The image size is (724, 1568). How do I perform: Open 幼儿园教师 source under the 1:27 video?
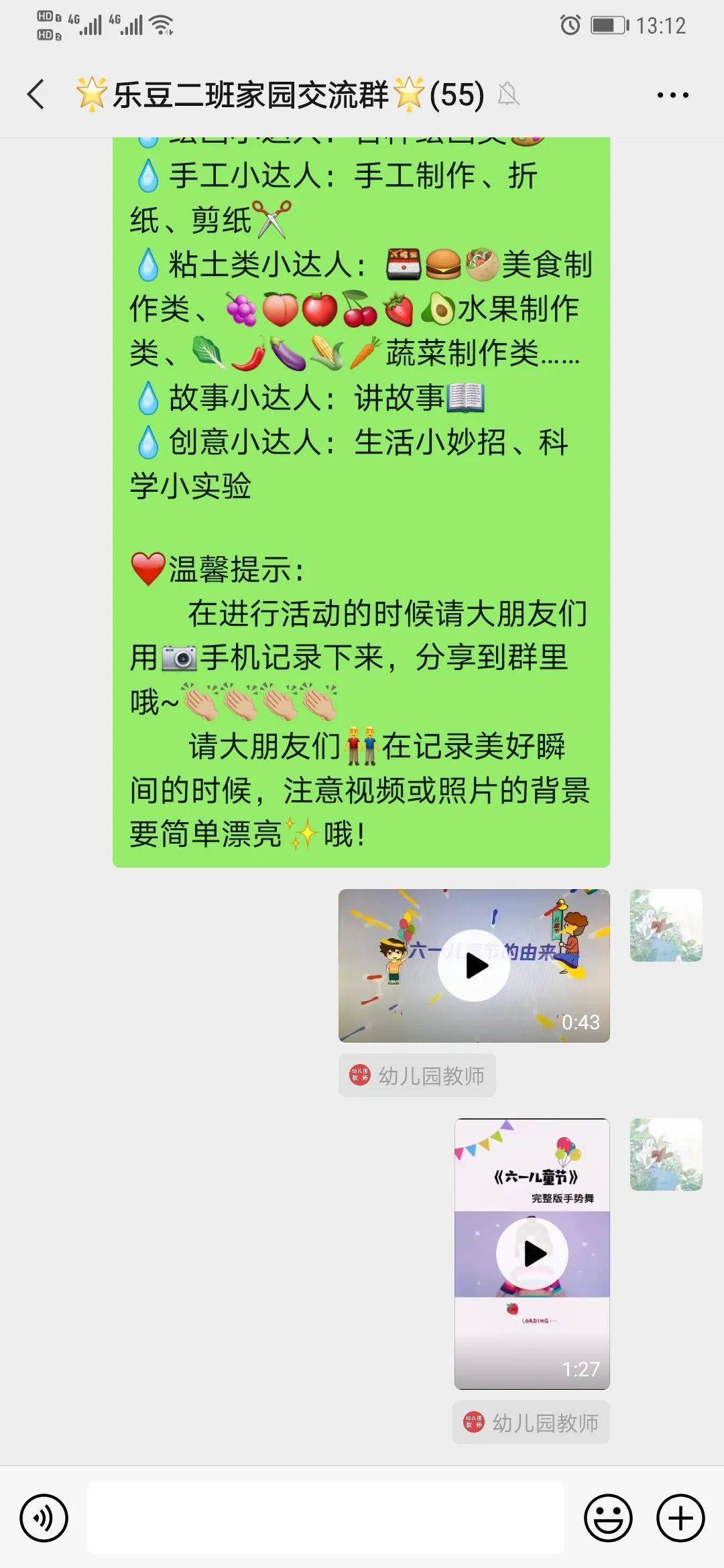[x=531, y=1422]
